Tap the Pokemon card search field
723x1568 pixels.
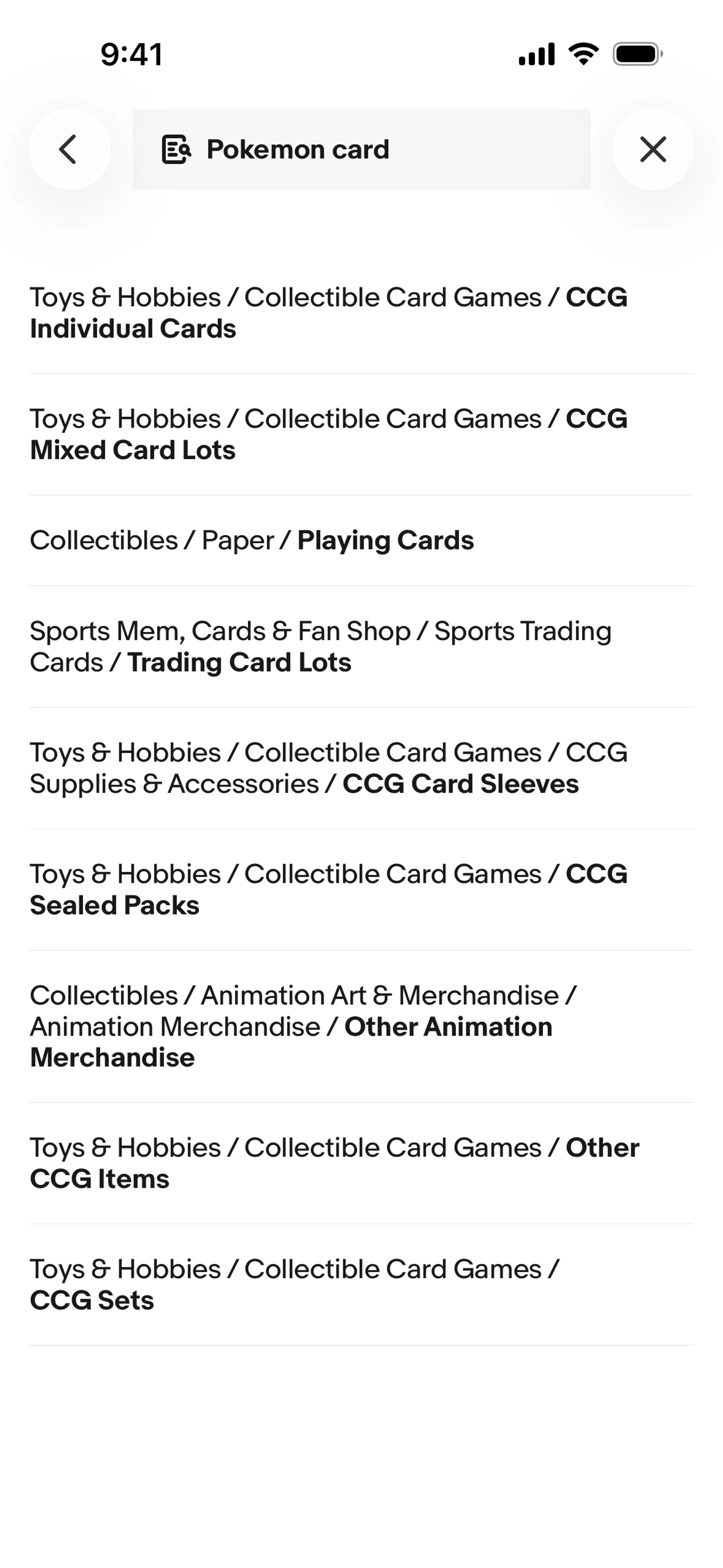[x=361, y=149]
